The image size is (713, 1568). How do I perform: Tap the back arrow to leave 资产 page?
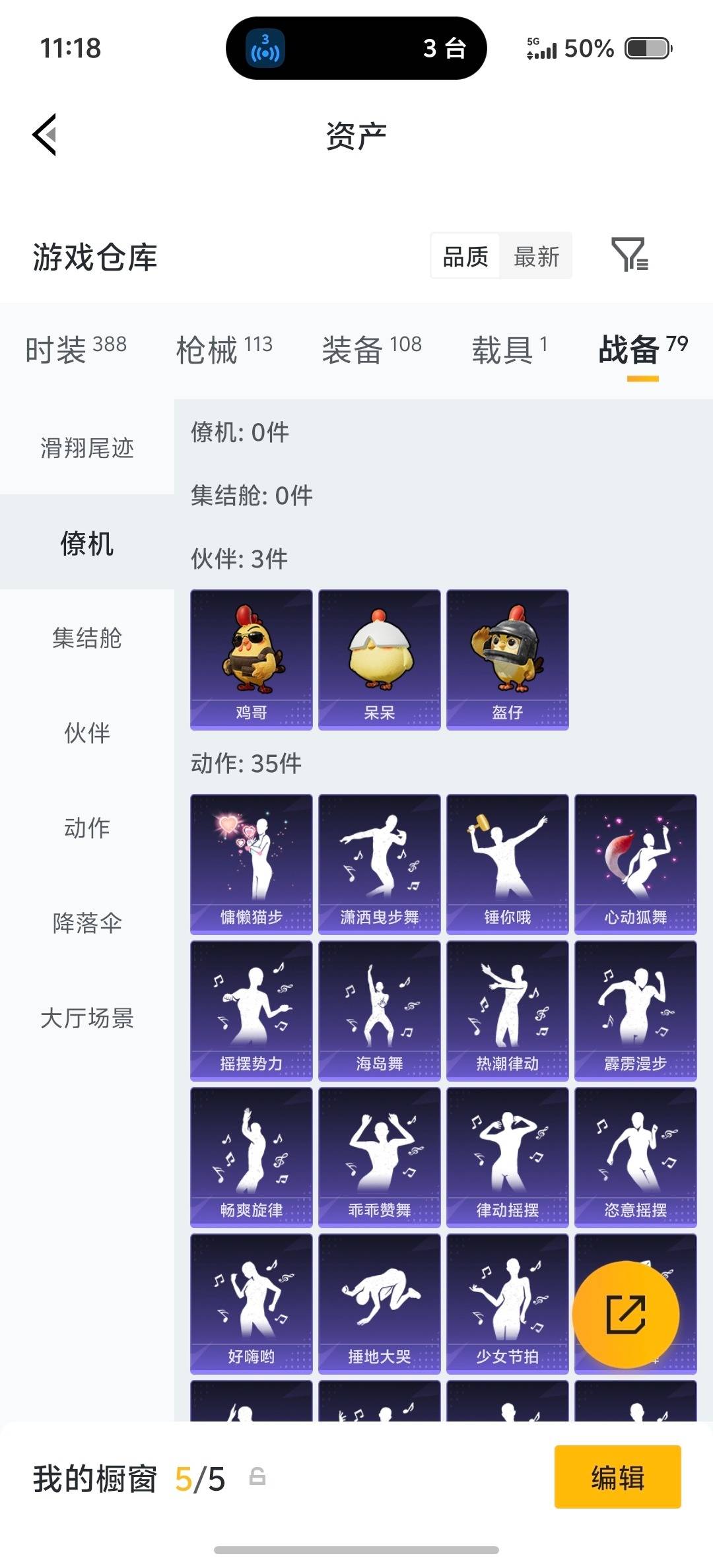pyautogui.click(x=44, y=135)
